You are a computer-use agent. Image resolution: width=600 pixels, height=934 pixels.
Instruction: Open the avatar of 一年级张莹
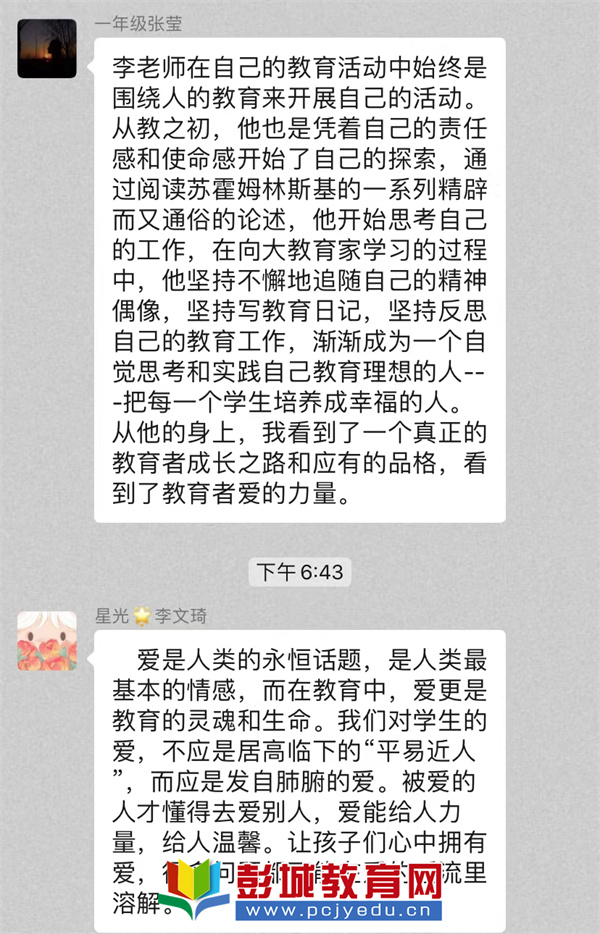pos(47,47)
